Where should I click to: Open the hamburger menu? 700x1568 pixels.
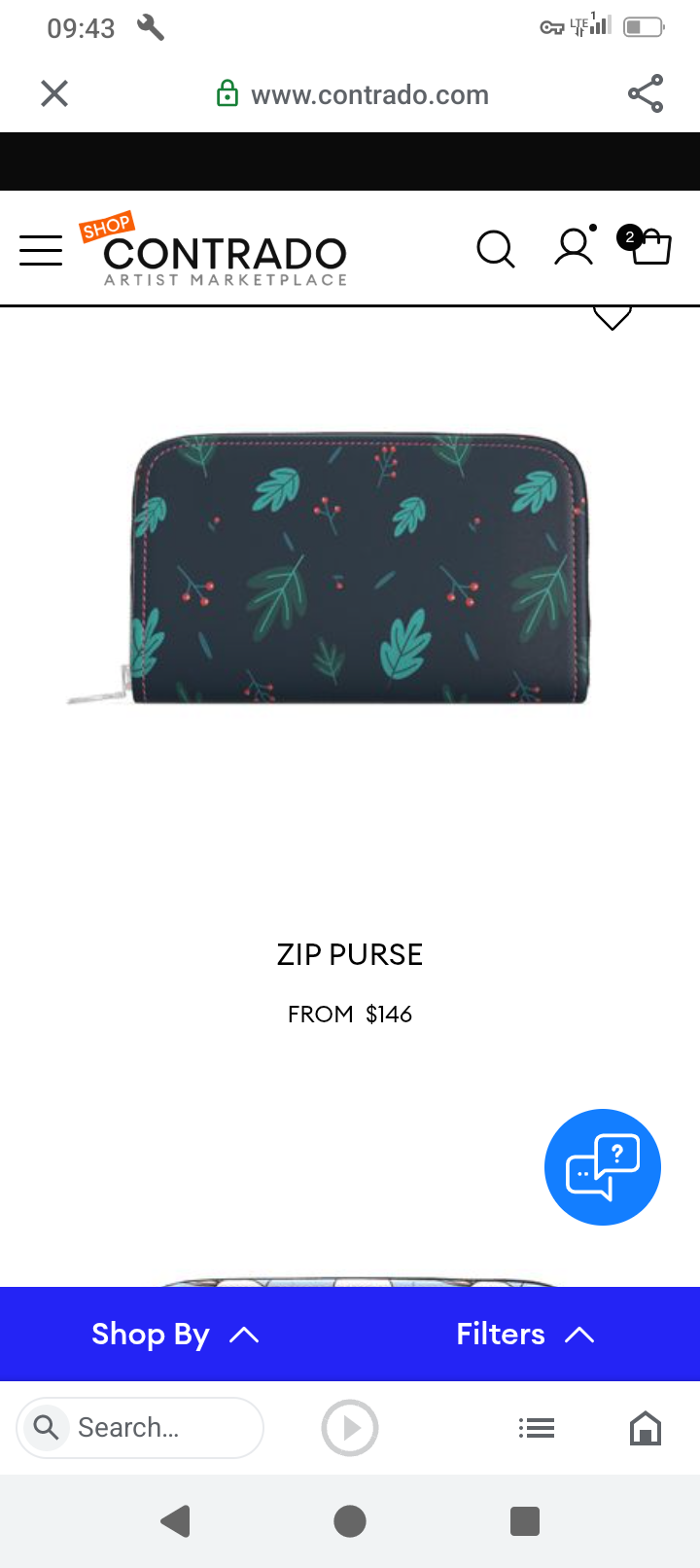tap(41, 250)
